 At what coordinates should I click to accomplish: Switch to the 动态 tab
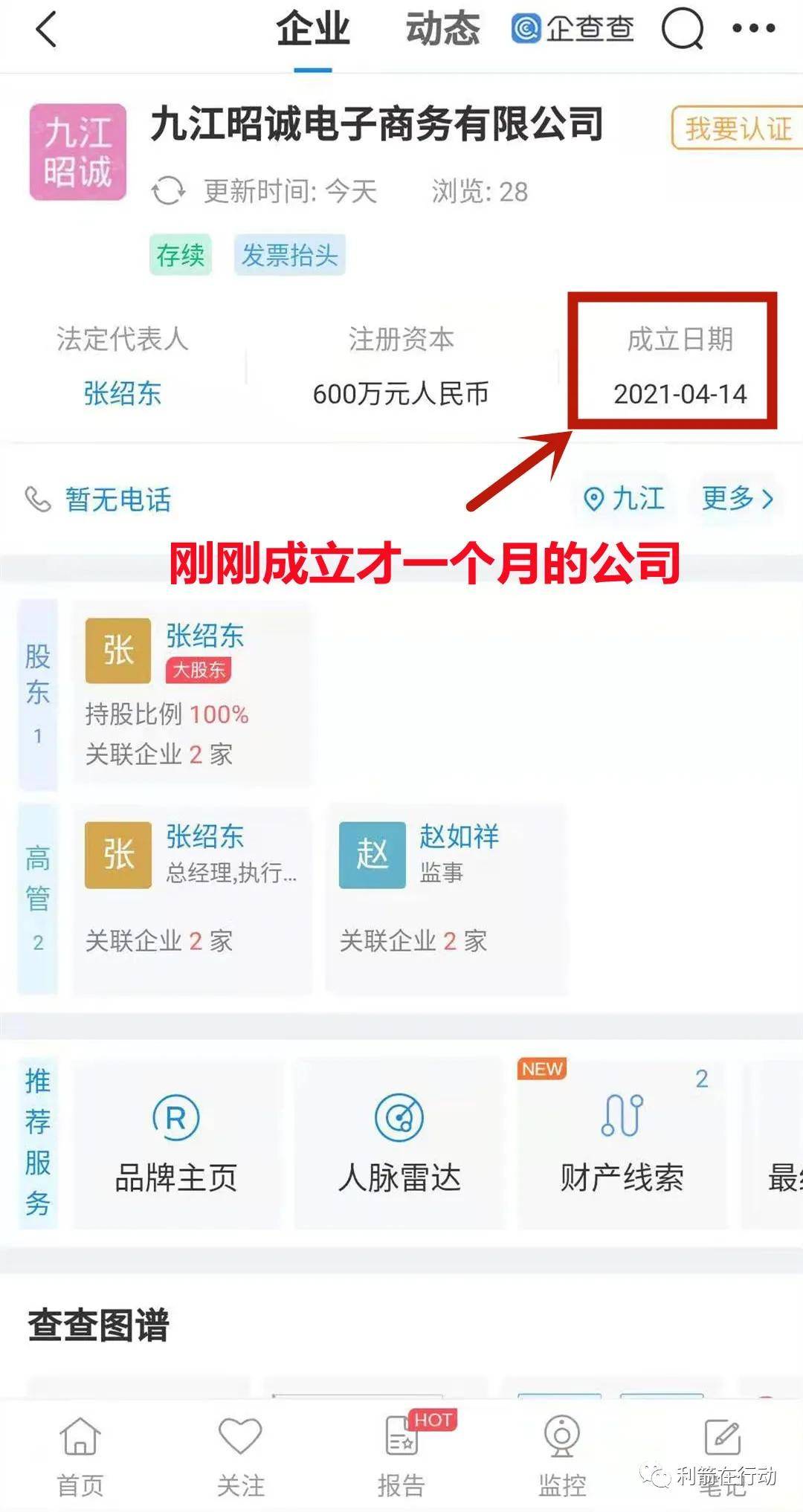click(442, 30)
